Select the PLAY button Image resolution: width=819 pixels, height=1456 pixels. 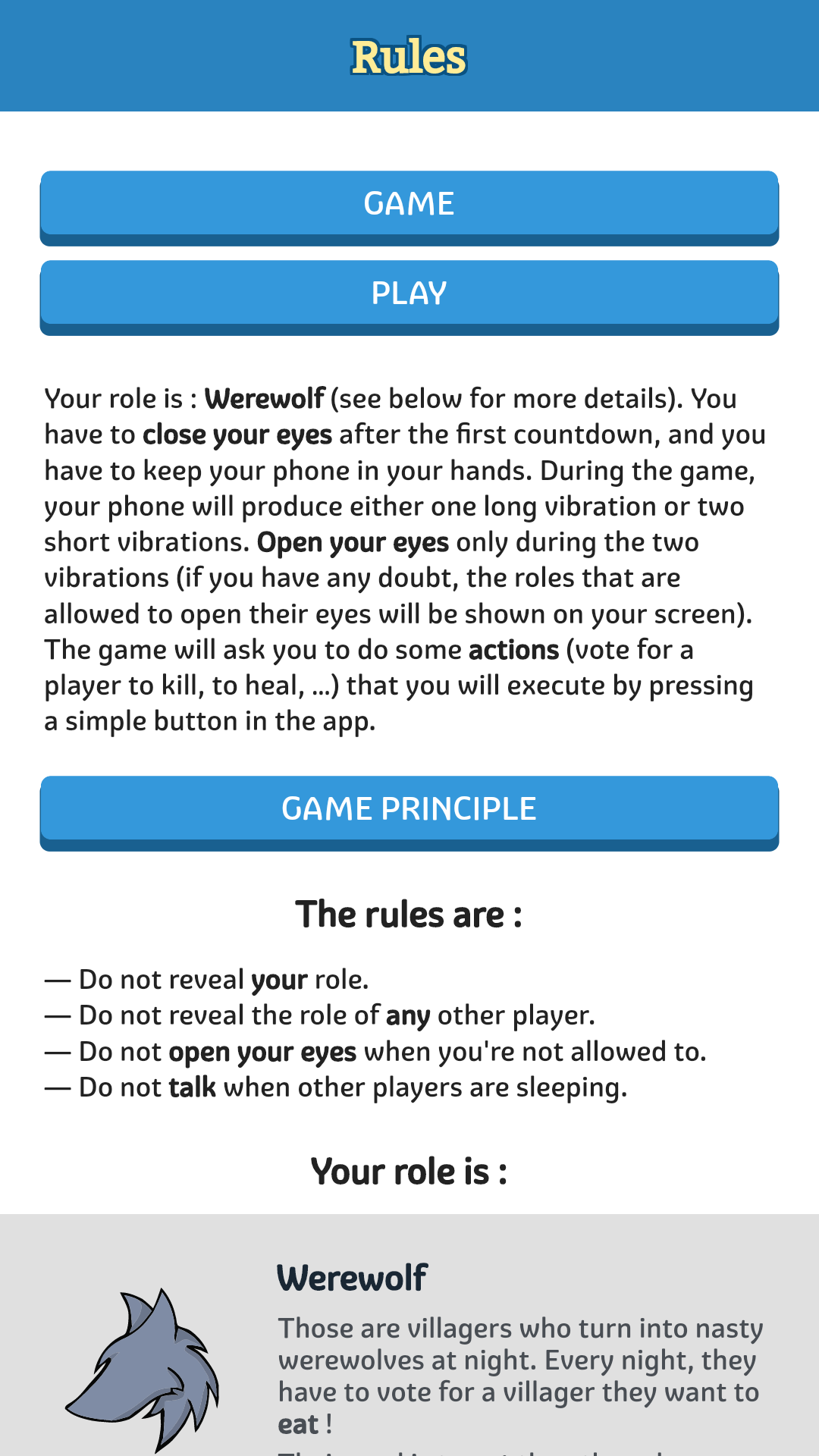pos(409,294)
